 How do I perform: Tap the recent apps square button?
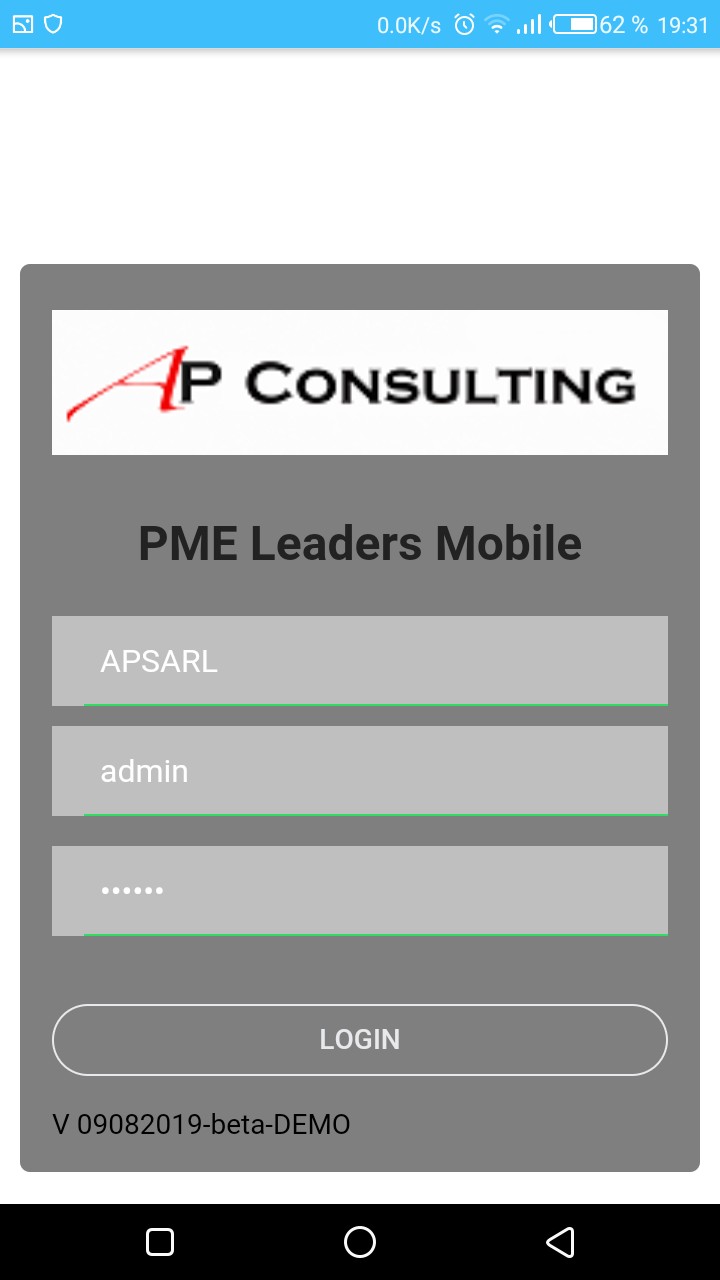point(160,1240)
